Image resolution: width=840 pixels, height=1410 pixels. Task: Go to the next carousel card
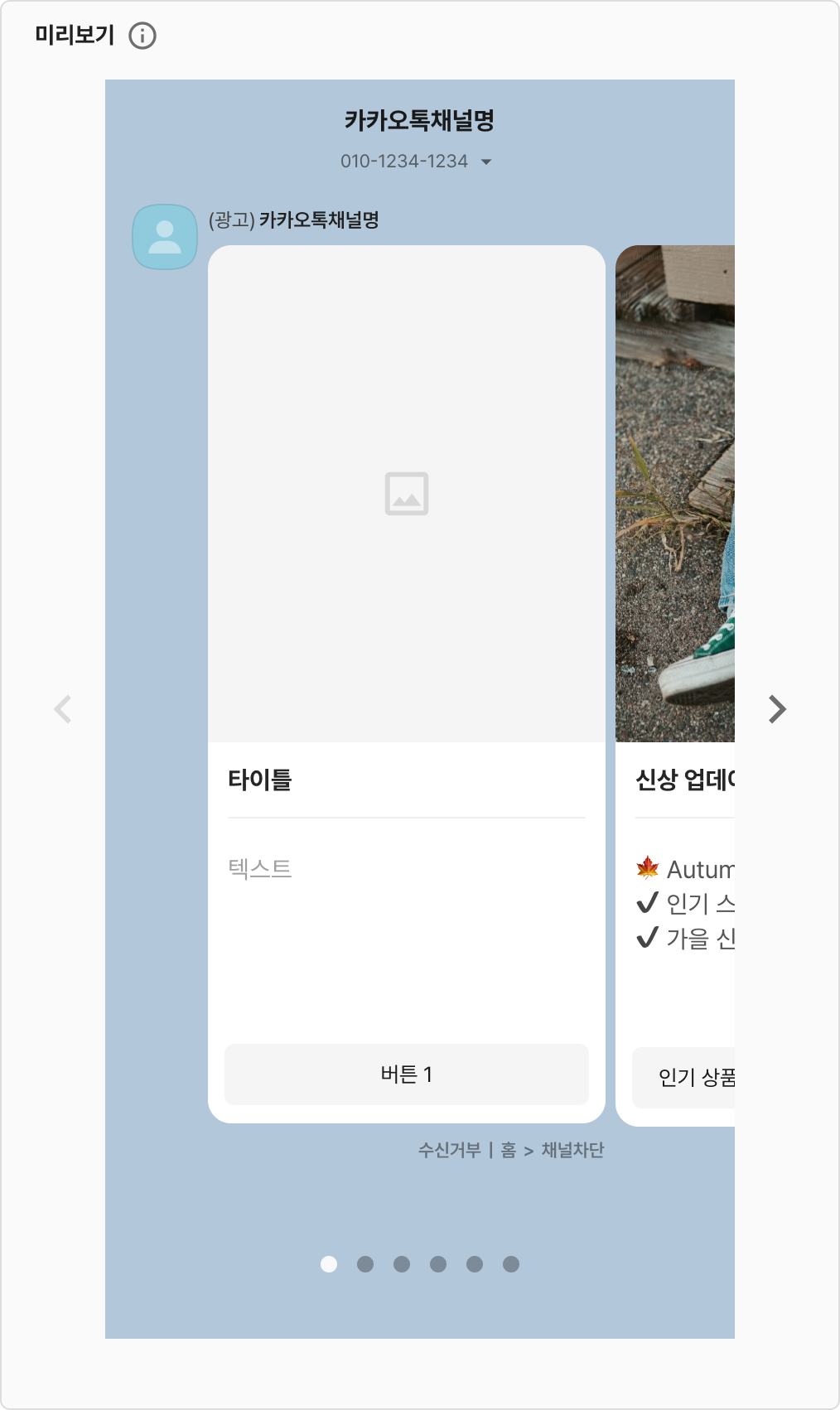[776, 709]
